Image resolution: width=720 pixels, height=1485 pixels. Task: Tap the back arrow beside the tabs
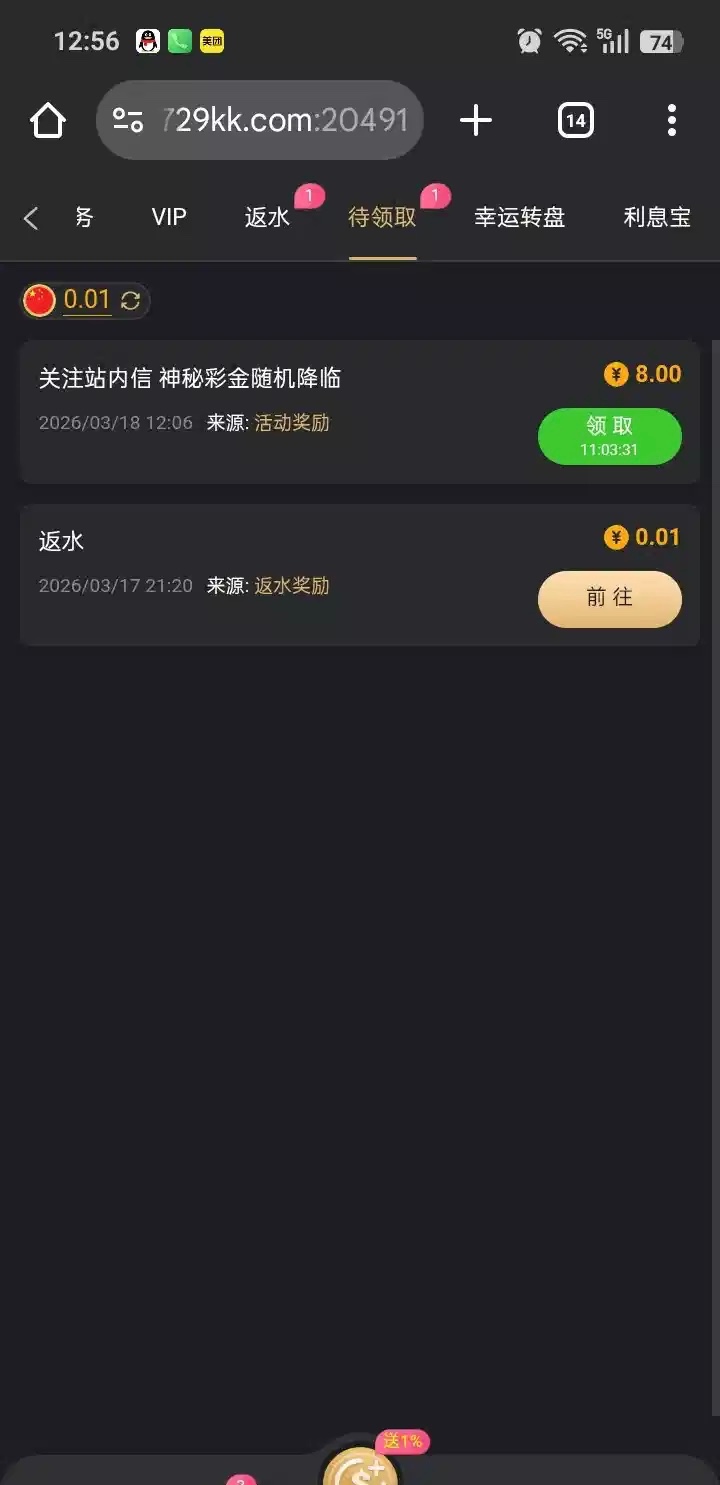(31, 218)
